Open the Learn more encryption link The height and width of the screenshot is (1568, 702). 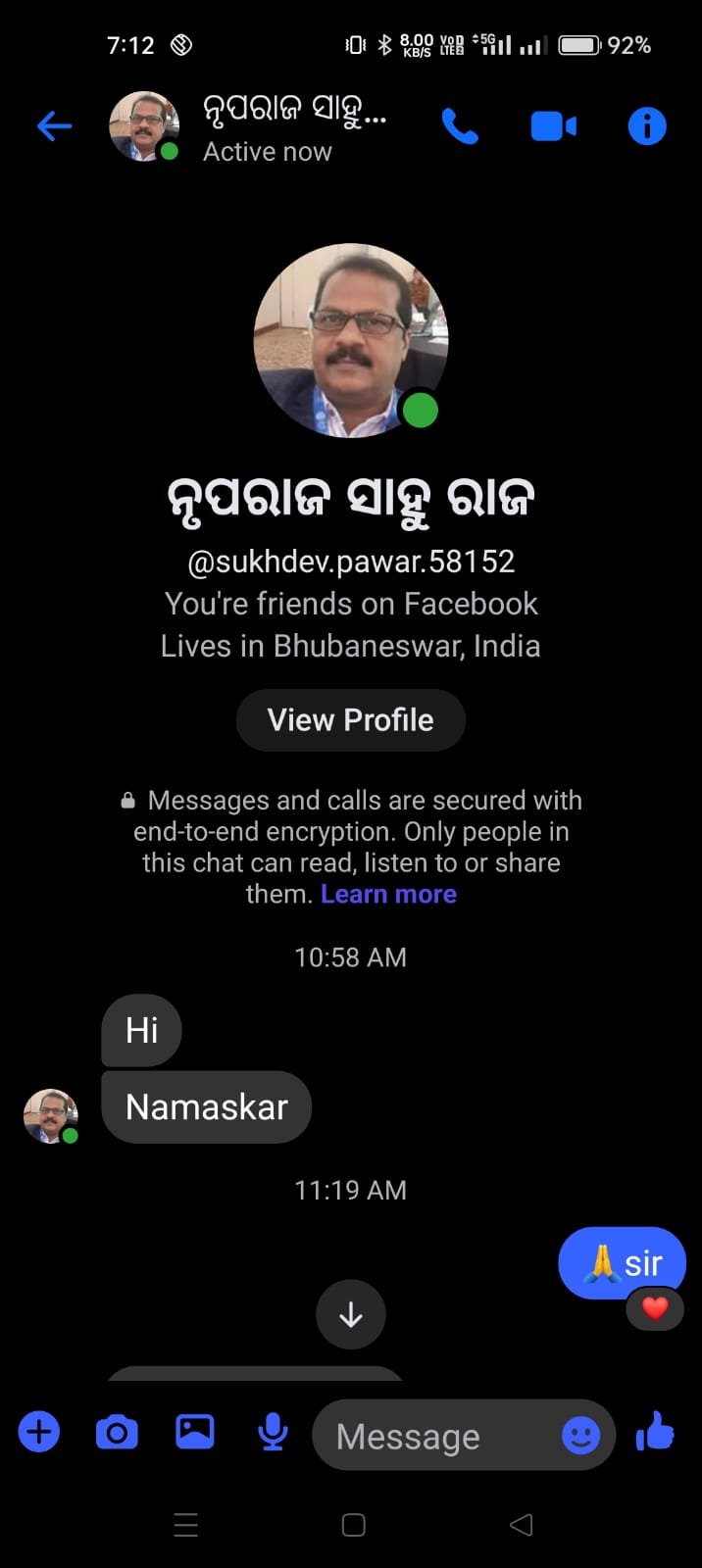pos(388,894)
